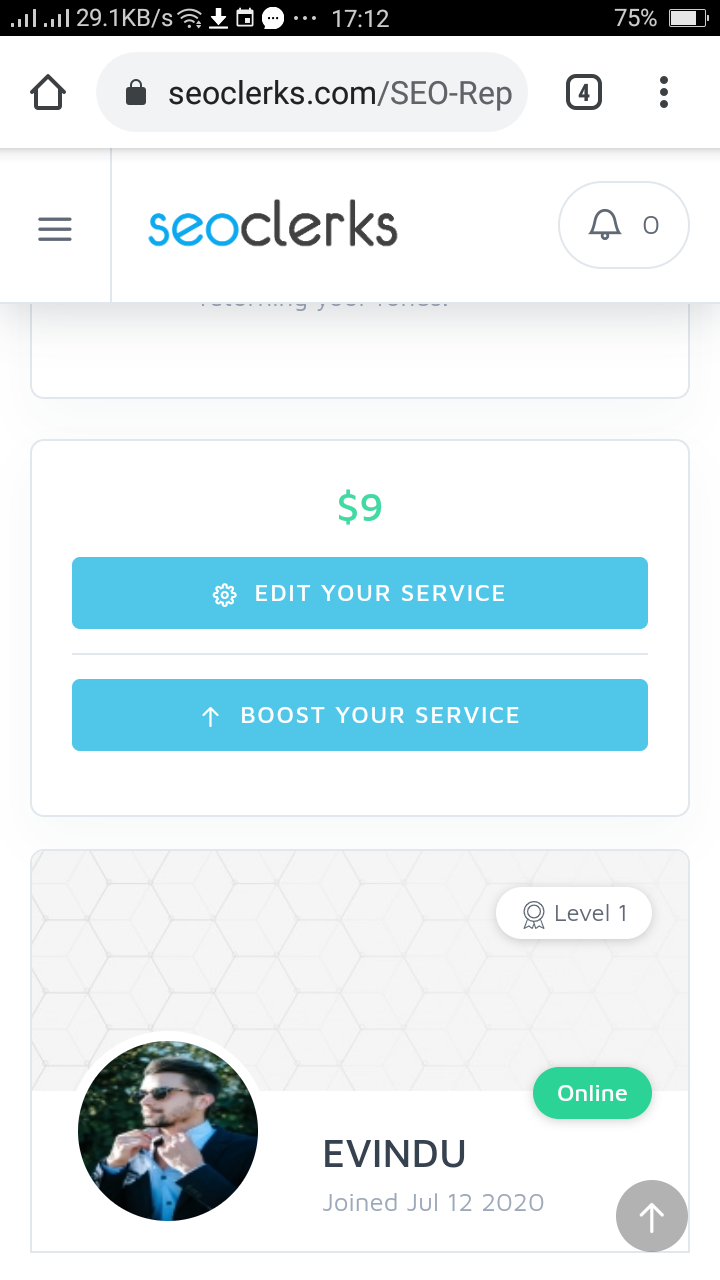Image resolution: width=720 pixels, height=1280 pixels.
Task: Open the browser tab switcher
Action: pos(584,93)
